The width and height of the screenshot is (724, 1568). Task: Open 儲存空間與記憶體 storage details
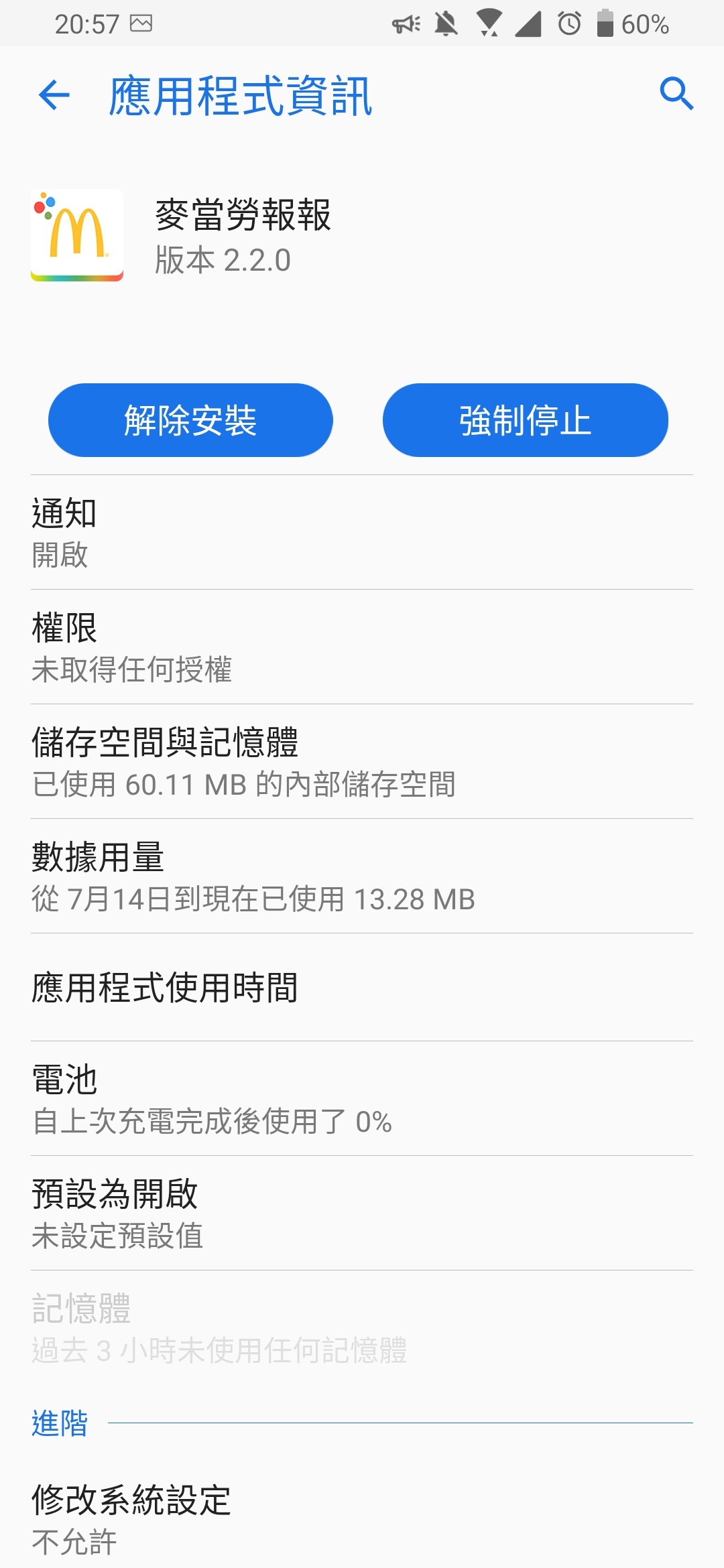[x=362, y=762]
